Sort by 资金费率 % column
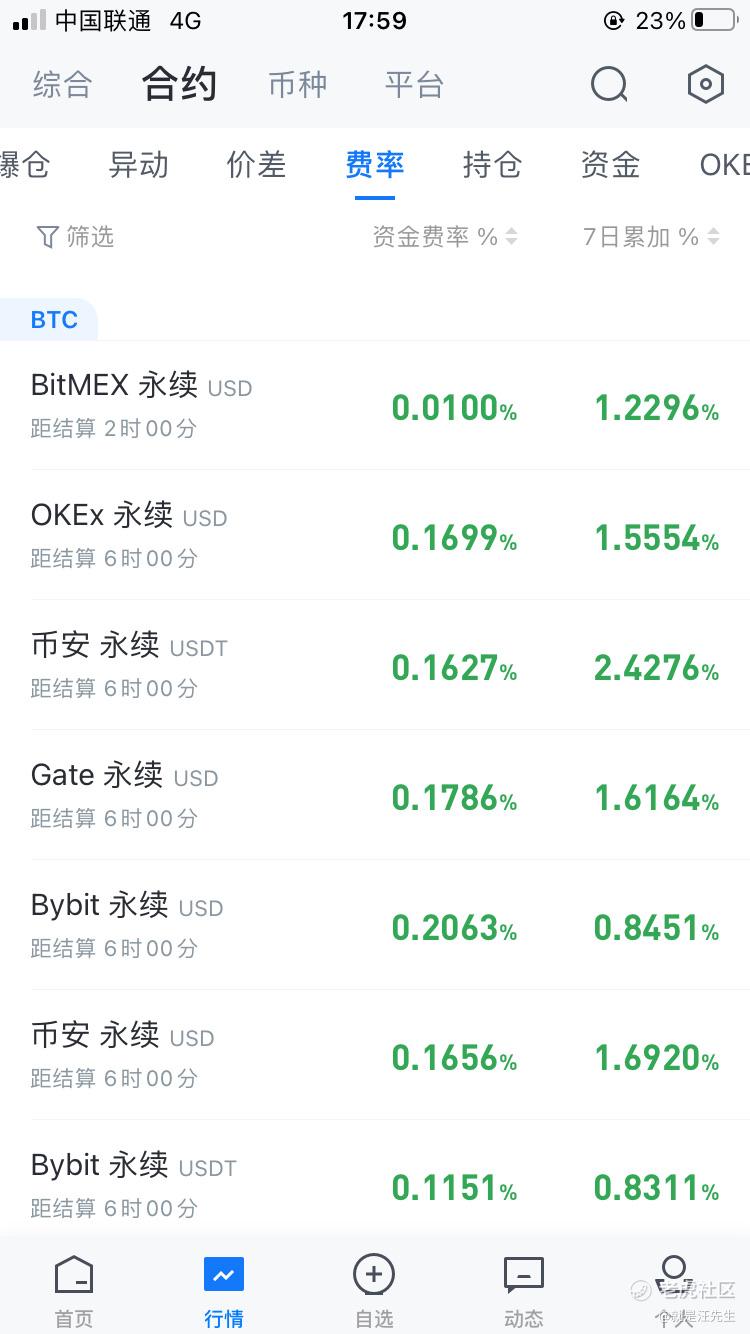 click(x=445, y=237)
